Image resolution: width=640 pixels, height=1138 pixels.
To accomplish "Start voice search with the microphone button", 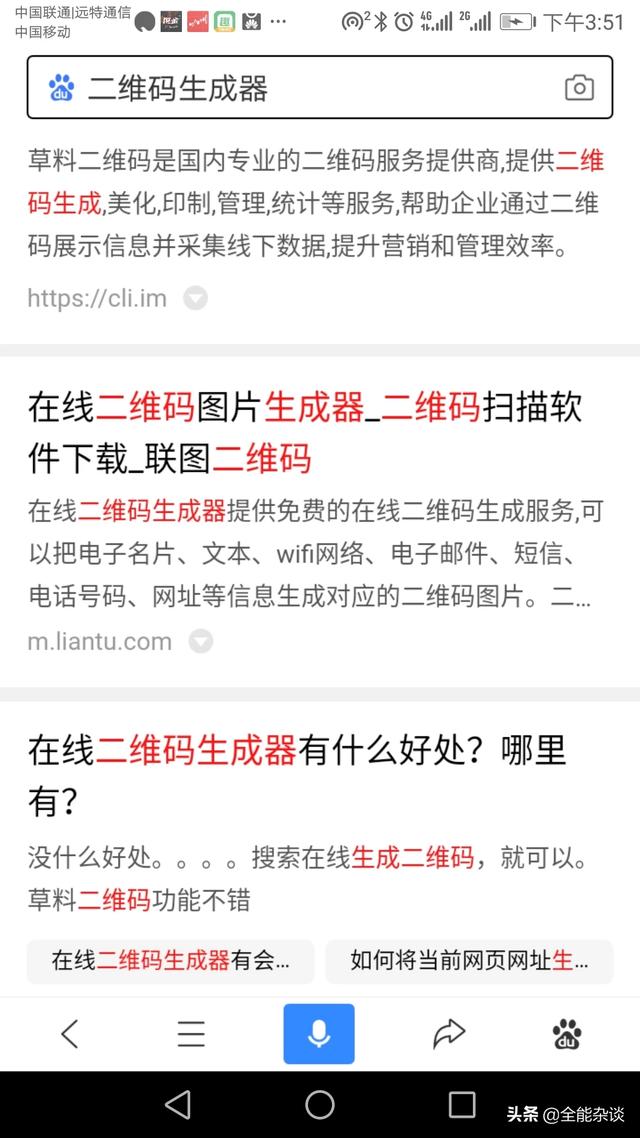I will click(x=318, y=1034).
